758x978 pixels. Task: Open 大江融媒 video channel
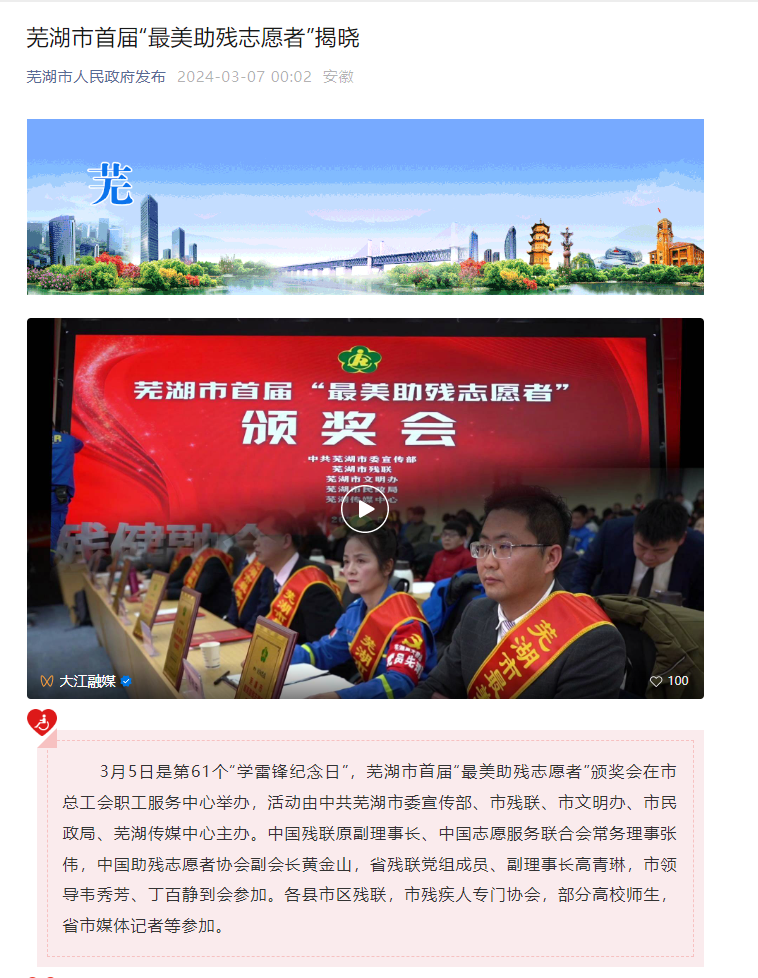87,681
